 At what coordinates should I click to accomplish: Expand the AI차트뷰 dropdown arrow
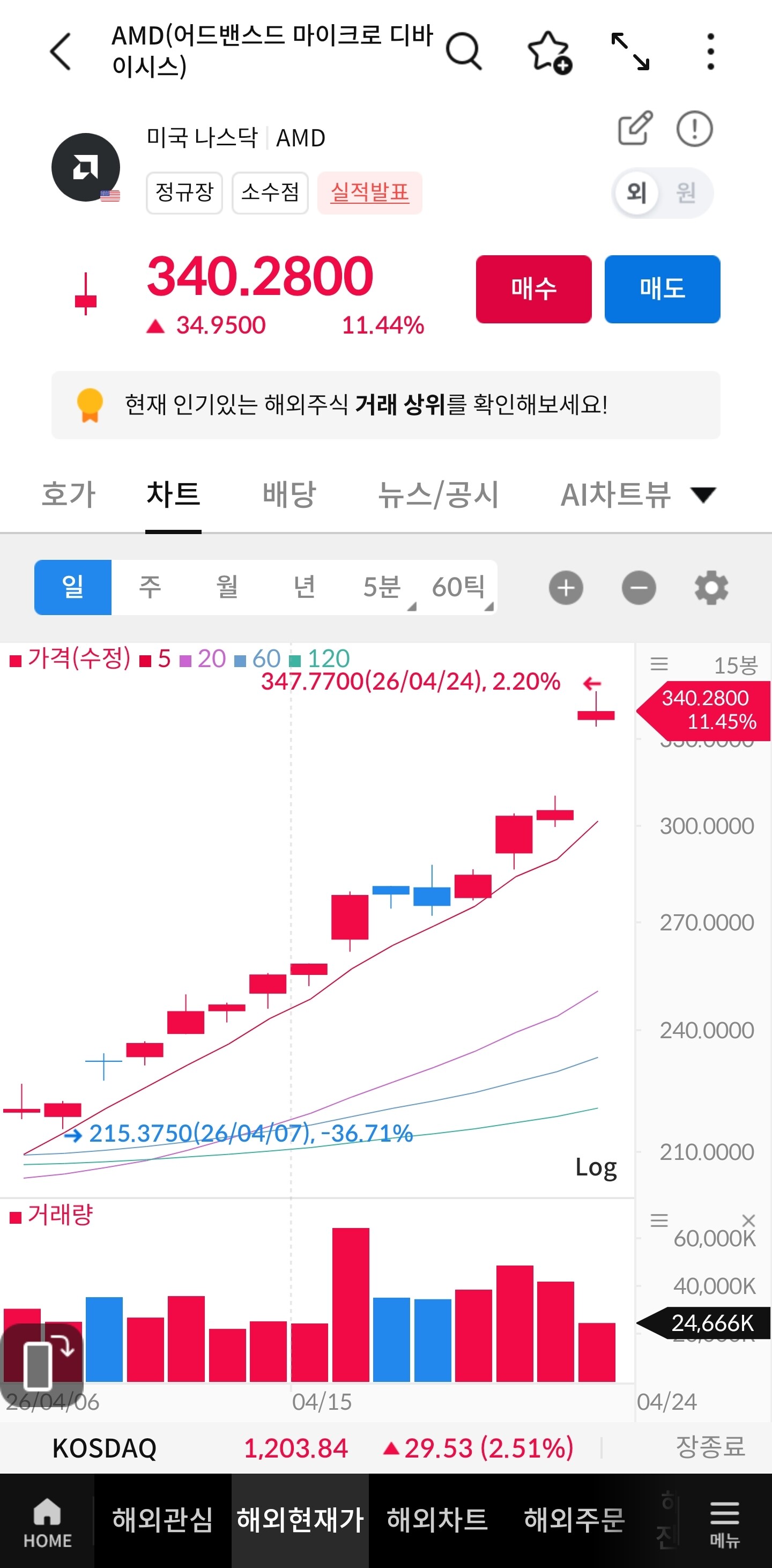(x=704, y=494)
